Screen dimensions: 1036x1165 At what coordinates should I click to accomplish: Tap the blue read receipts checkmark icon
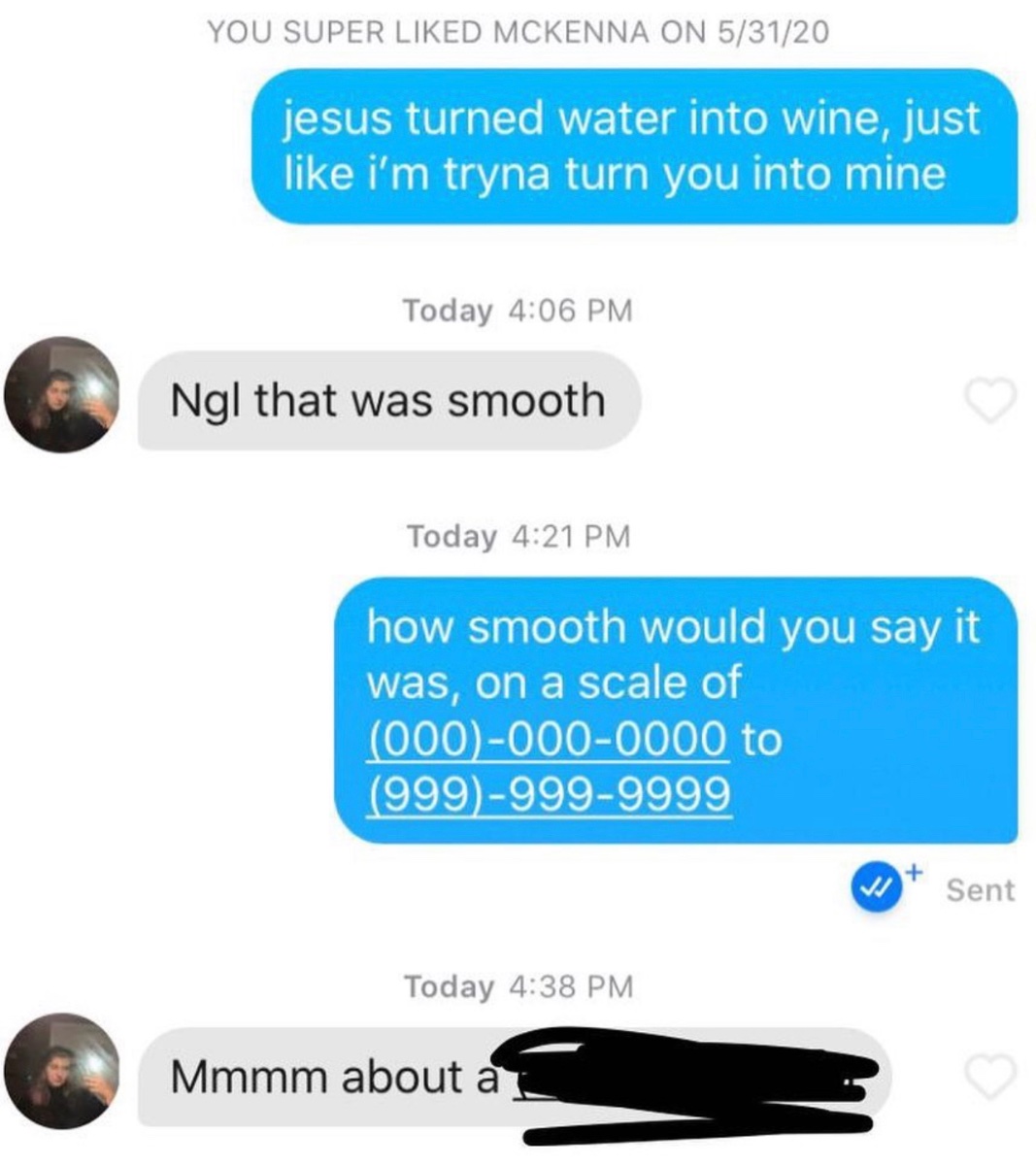876,888
